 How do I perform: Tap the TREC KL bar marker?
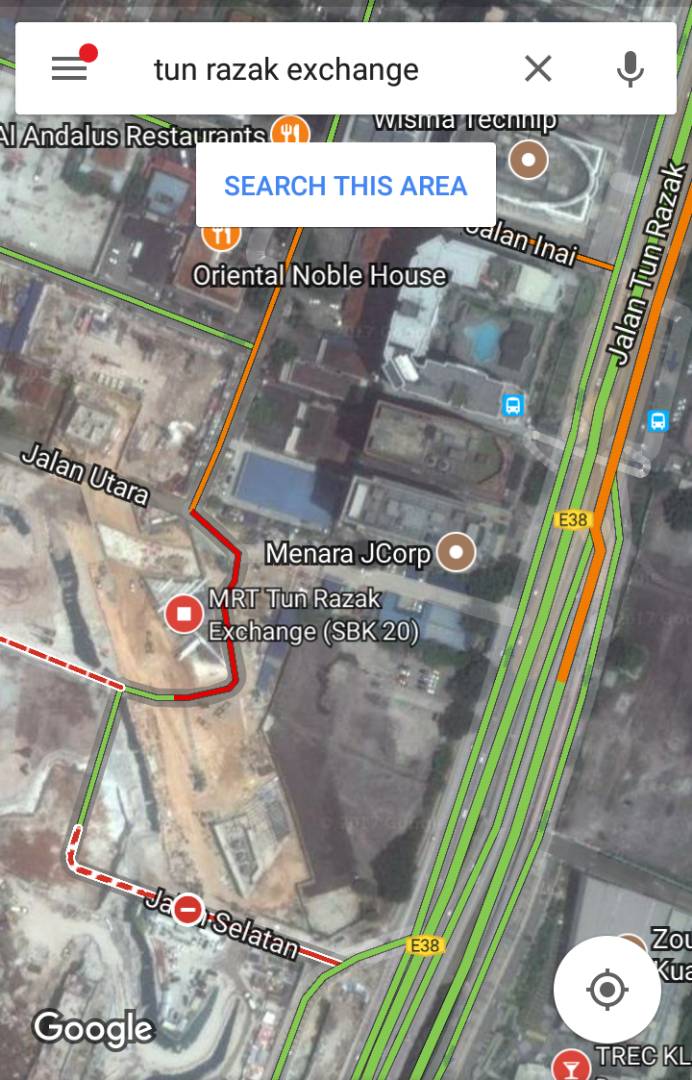pyautogui.click(x=572, y=1062)
